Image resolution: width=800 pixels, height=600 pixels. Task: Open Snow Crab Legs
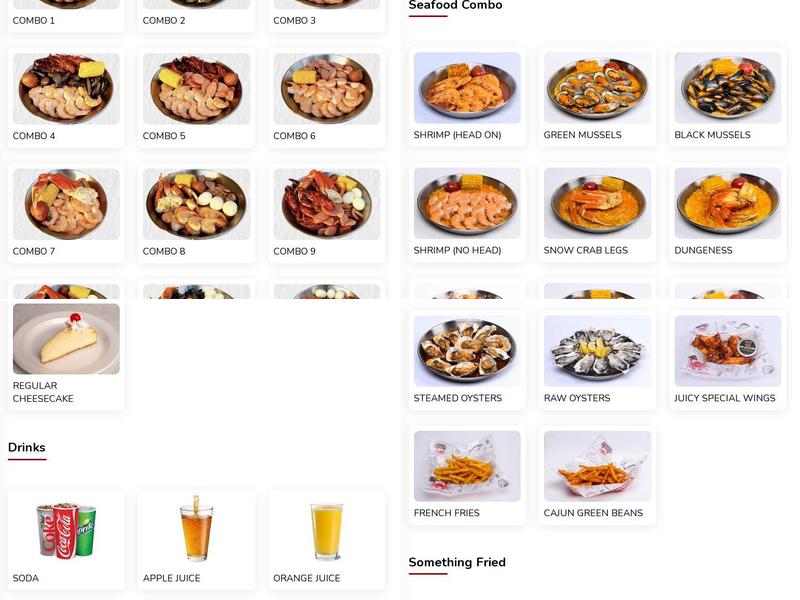(597, 212)
